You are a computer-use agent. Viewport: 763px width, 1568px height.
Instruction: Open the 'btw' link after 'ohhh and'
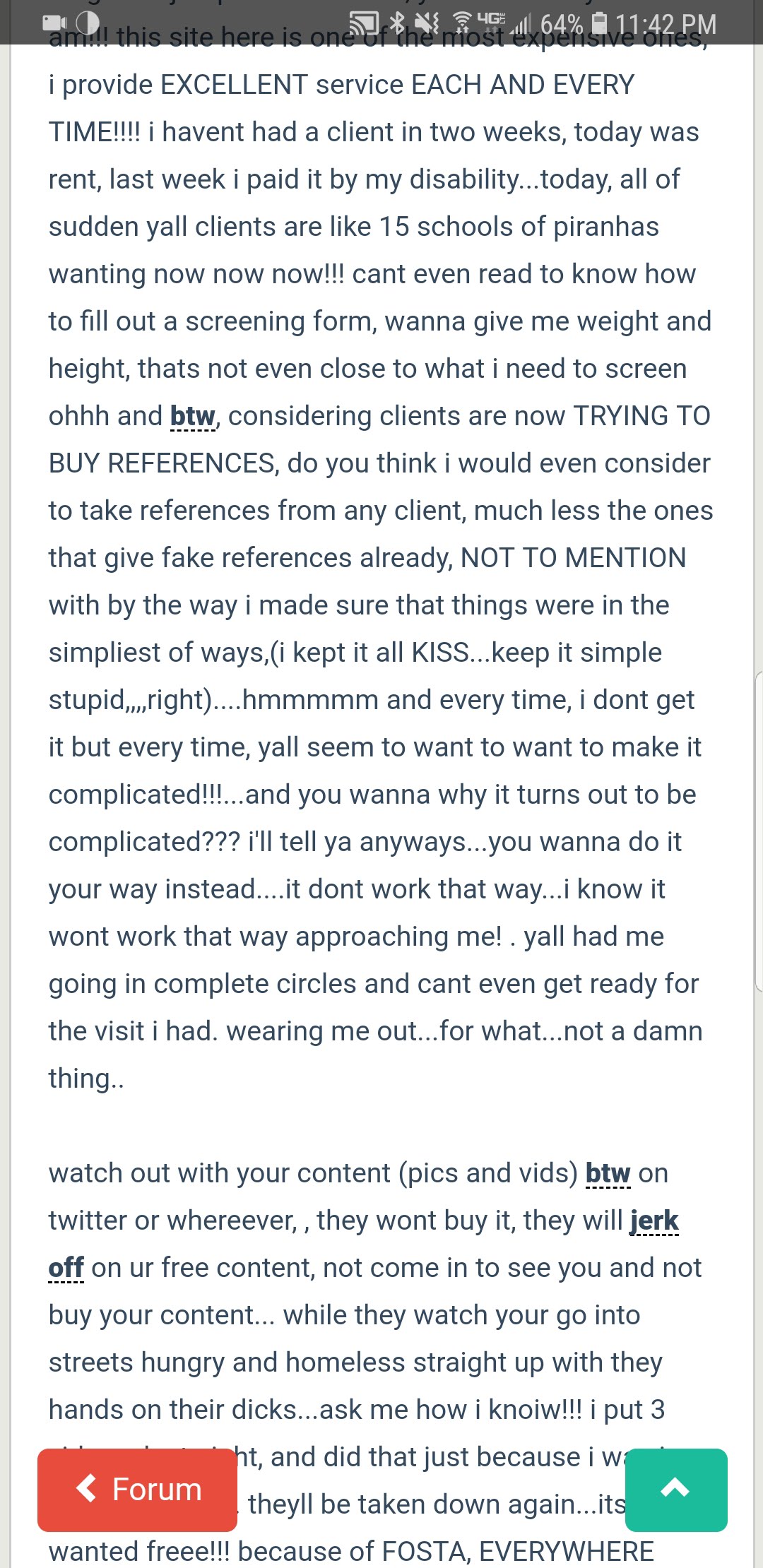pyautogui.click(x=193, y=417)
